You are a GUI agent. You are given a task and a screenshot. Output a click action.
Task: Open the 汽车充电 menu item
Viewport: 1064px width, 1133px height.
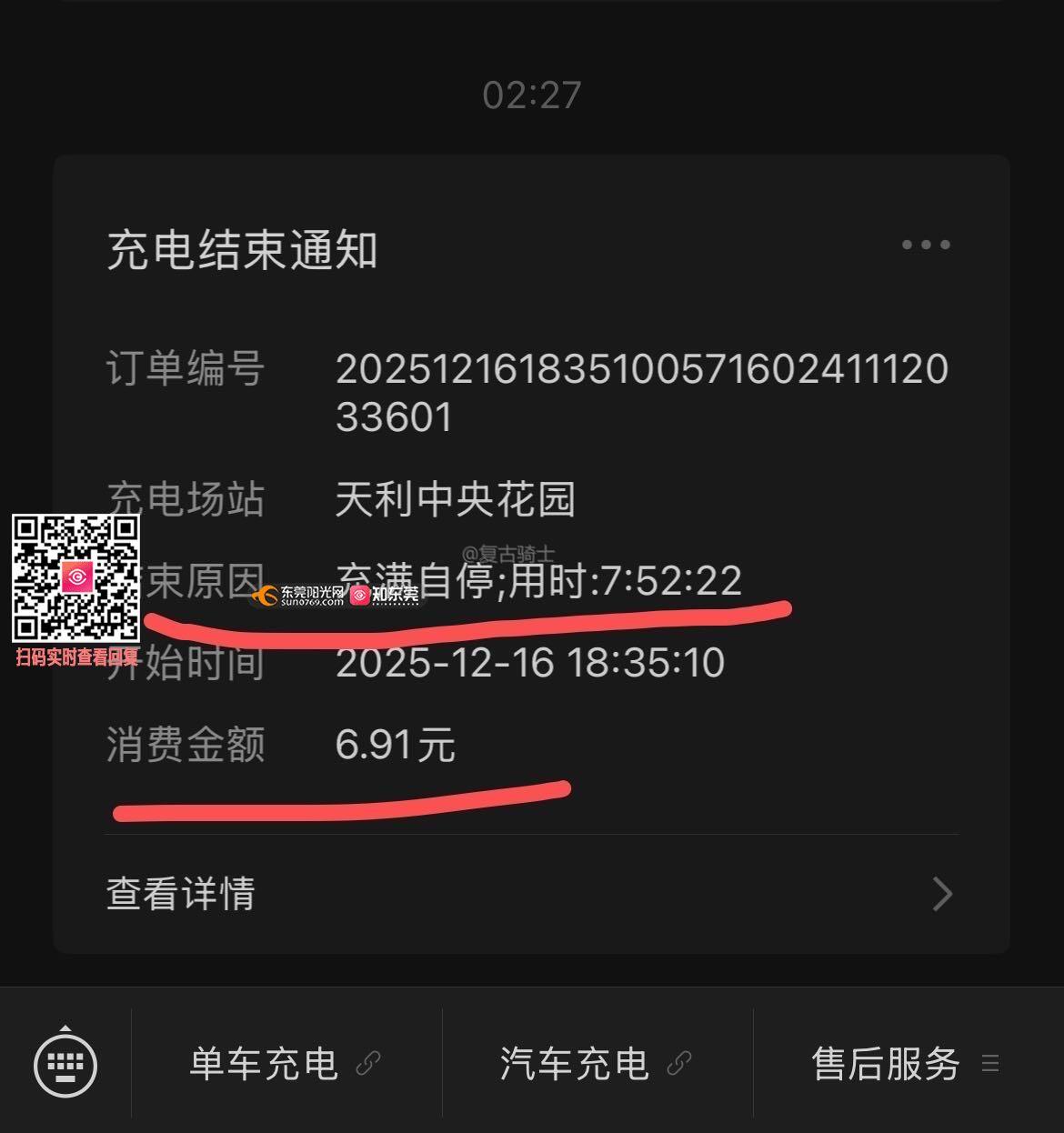(x=597, y=1064)
